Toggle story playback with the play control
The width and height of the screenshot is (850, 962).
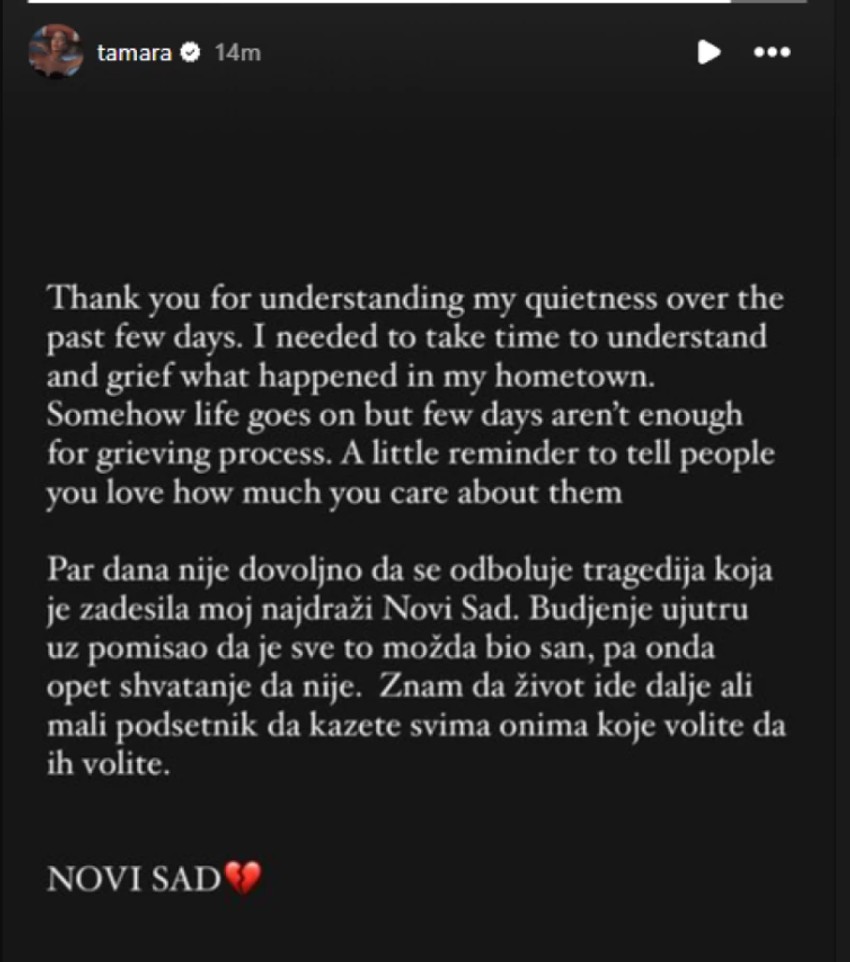(x=709, y=54)
